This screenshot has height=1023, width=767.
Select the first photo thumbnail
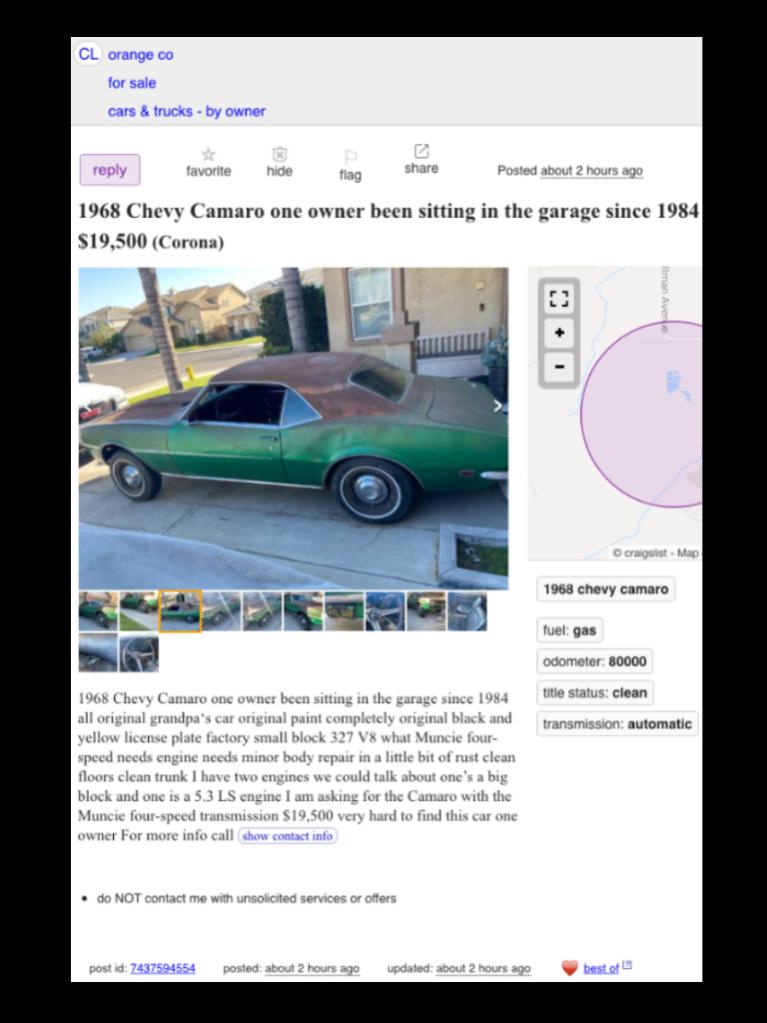(98, 611)
